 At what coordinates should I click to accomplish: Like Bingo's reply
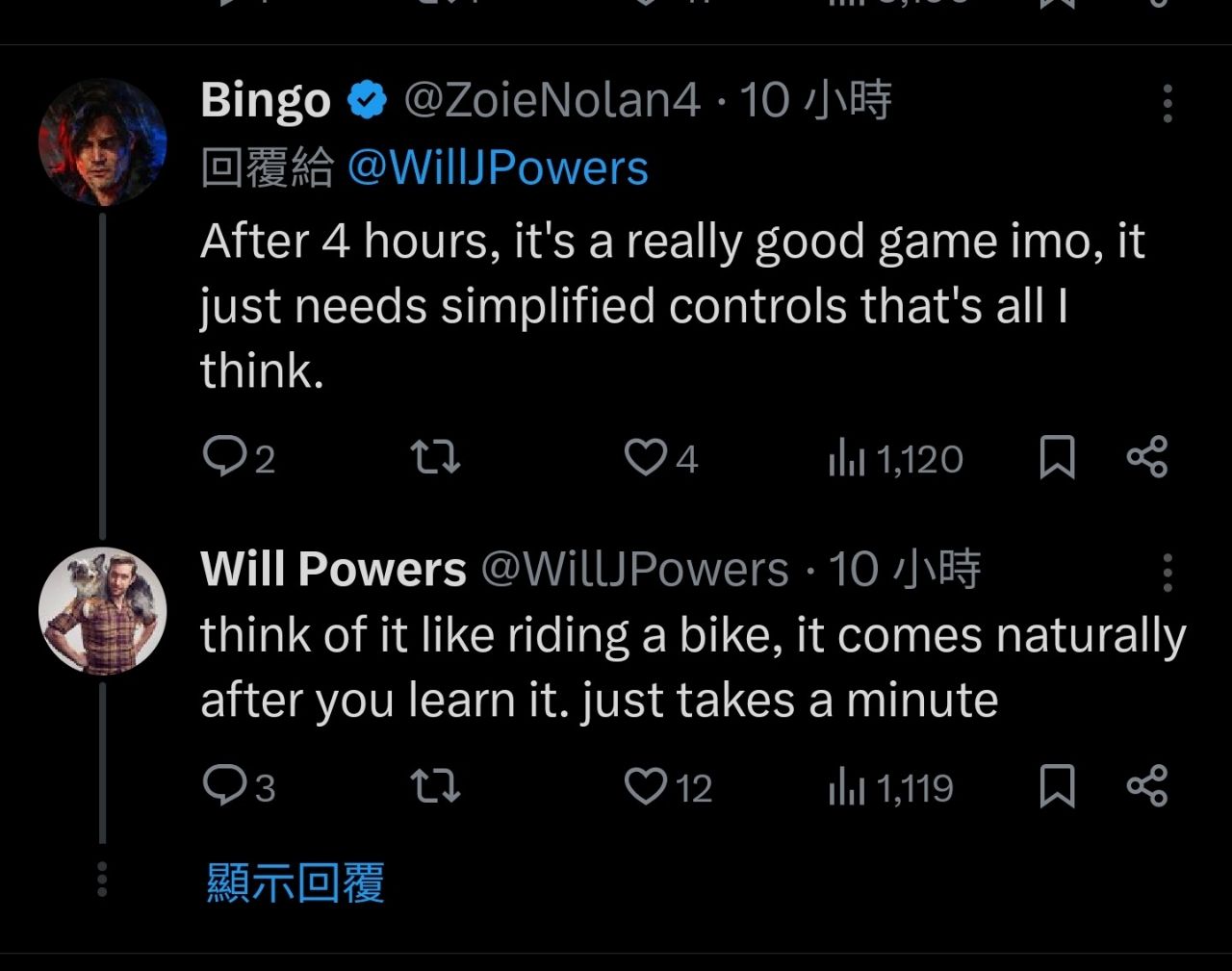(x=645, y=457)
